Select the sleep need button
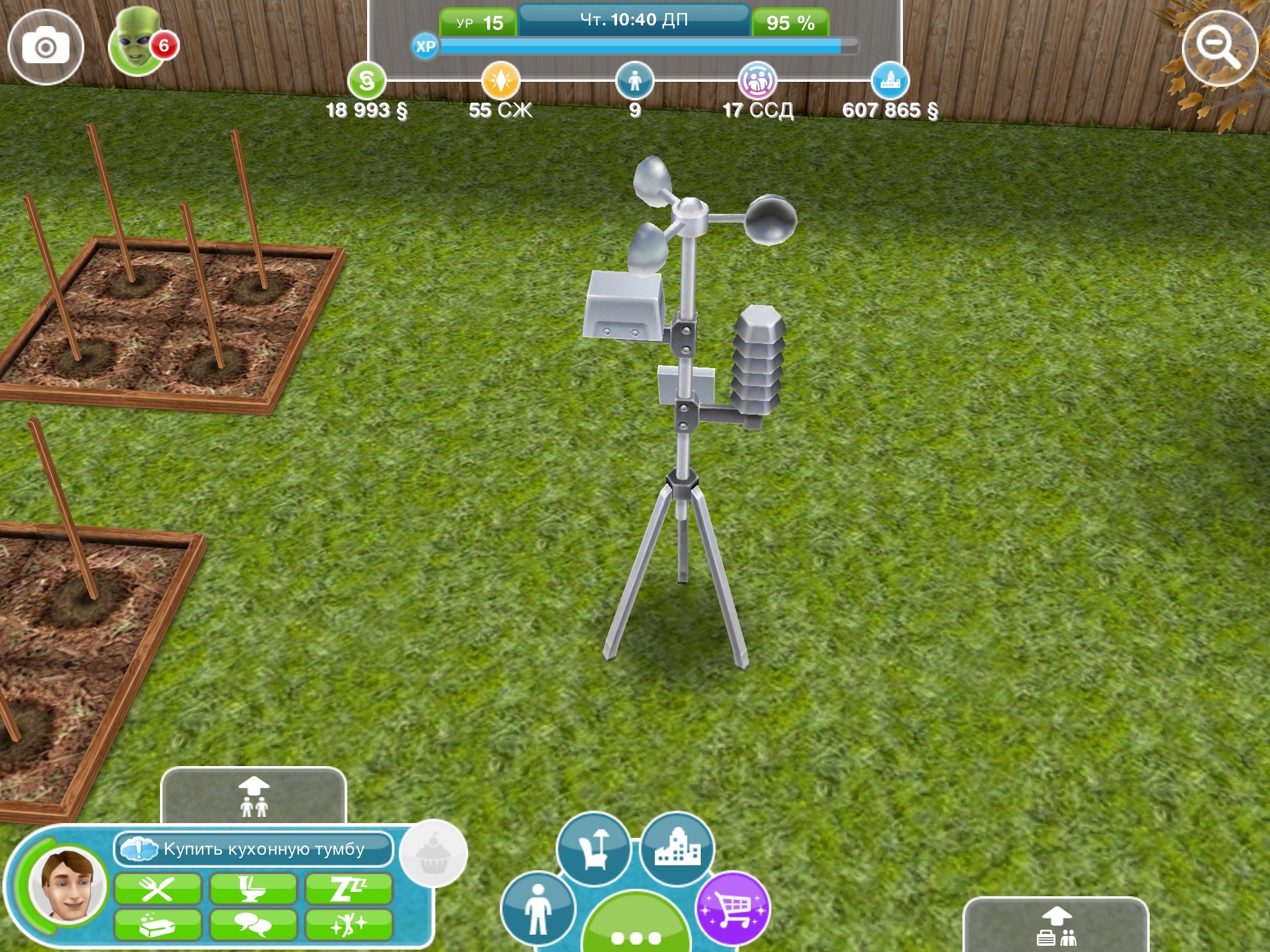The image size is (1270, 952). (x=349, y=890)
